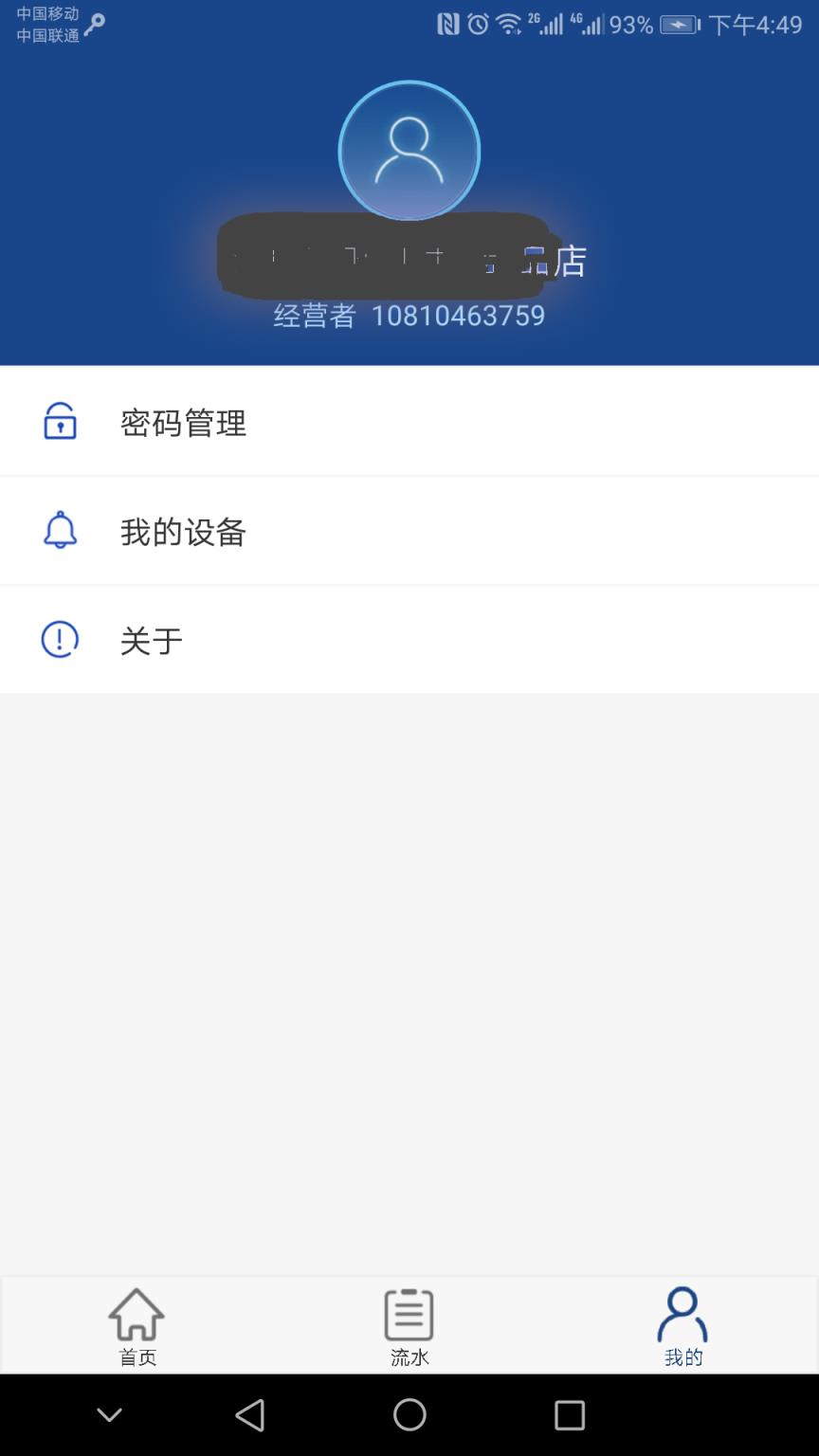Viewport: 819px width, 1456px height.
Task: Tap the exclamation icon beside 关于
Action: [60, 639]
